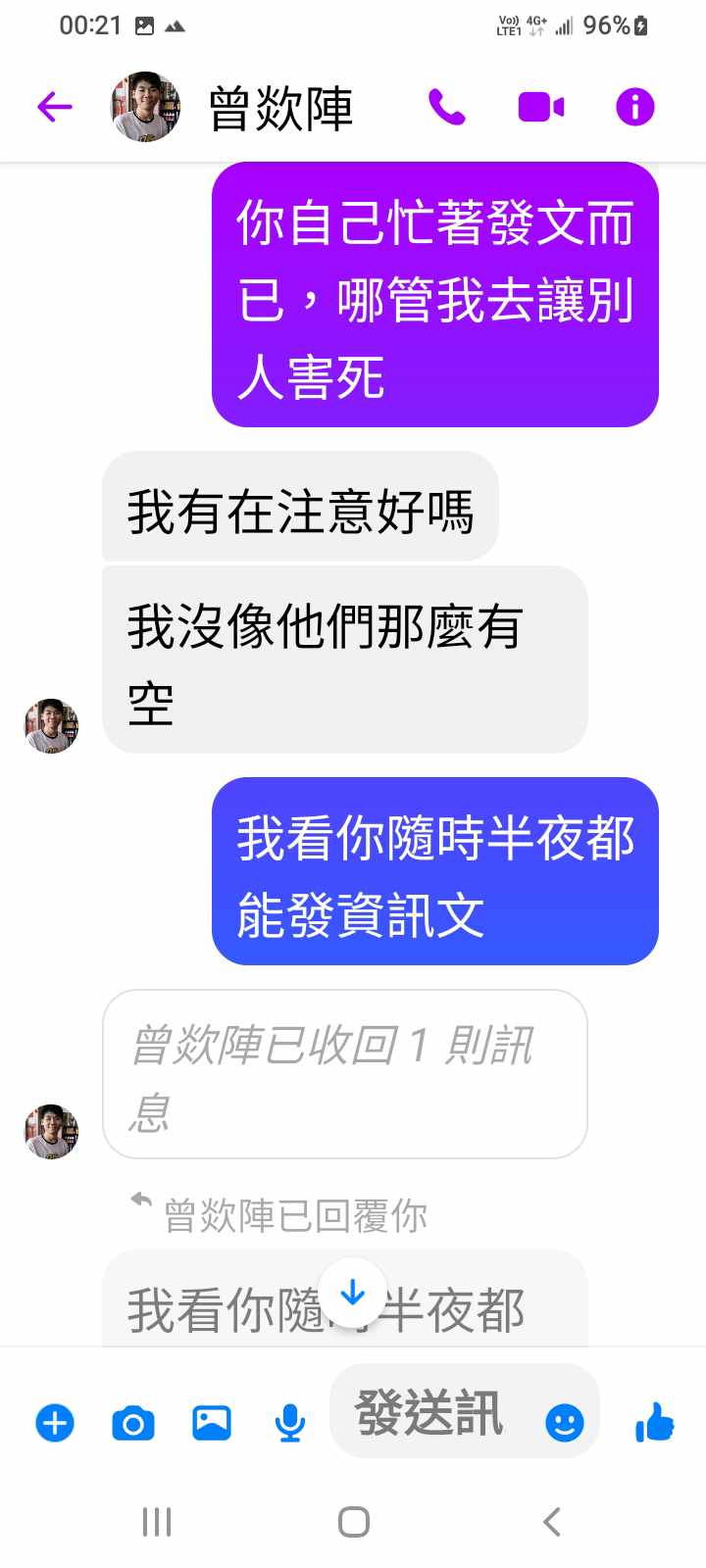Tap the system home button
The image size is (706, 1568).
[353, 1522]
